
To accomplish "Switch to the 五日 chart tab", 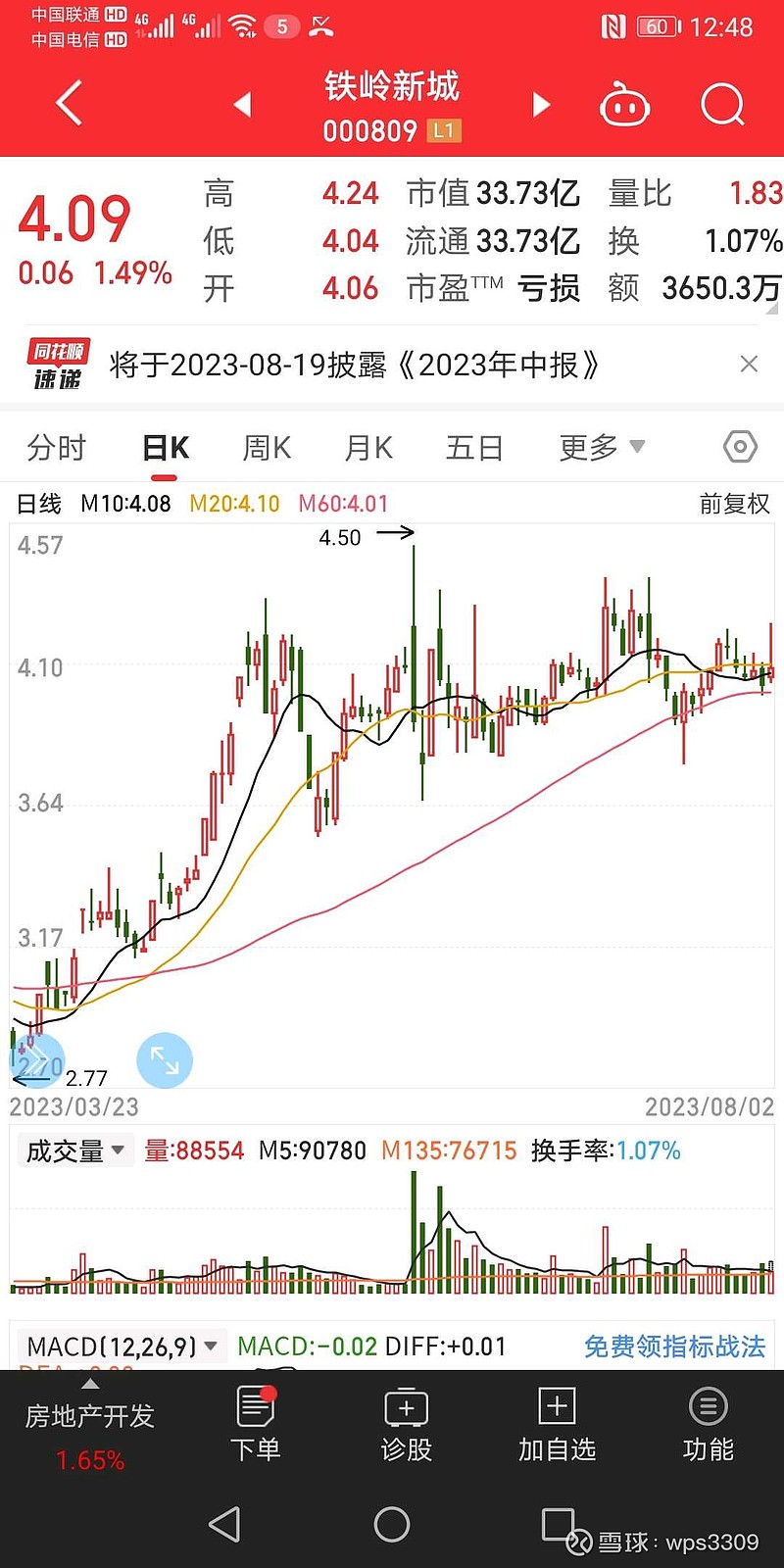I will (474, 448).
